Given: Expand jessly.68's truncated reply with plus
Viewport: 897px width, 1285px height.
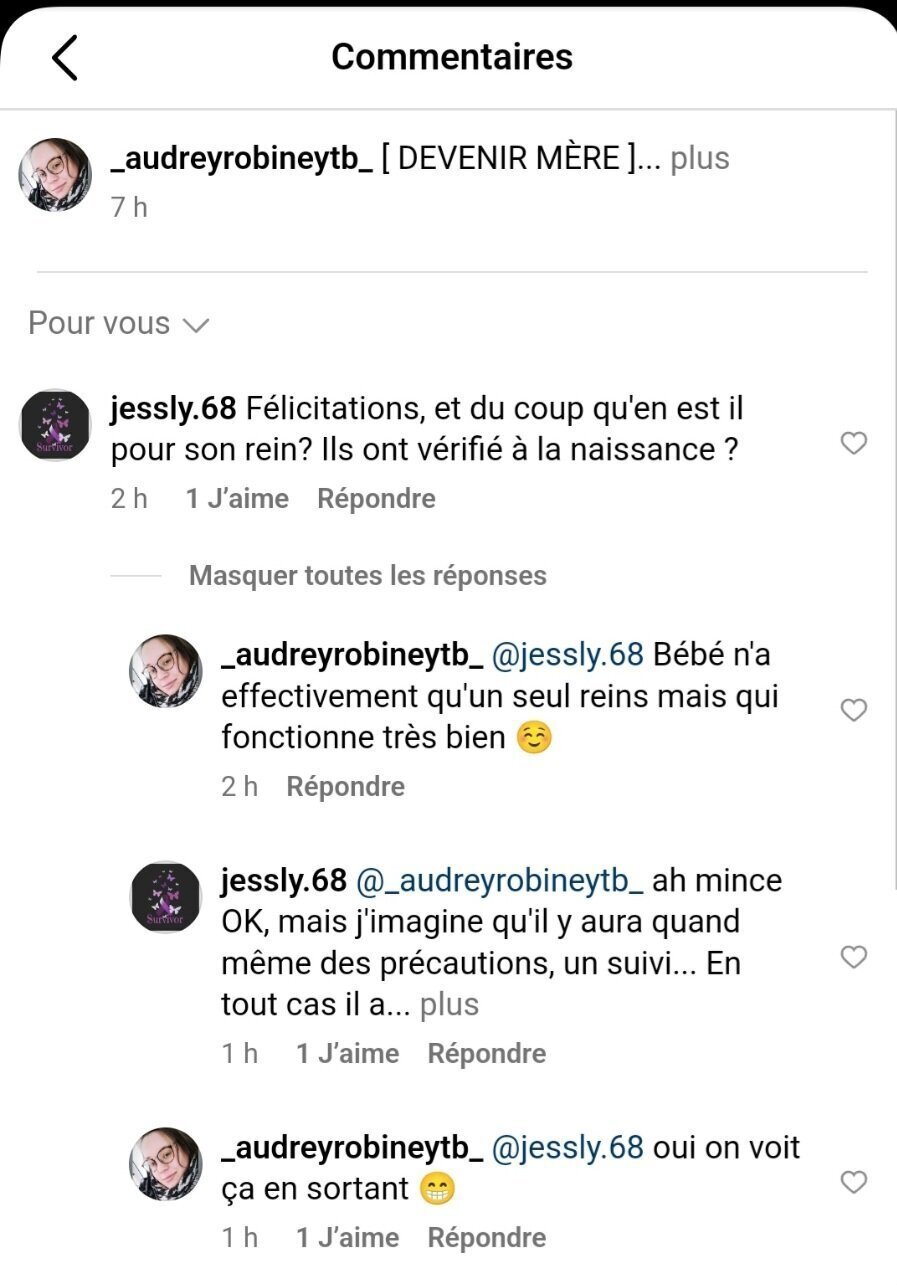Looking at the screenshot, I should [x=449, y=1005].
